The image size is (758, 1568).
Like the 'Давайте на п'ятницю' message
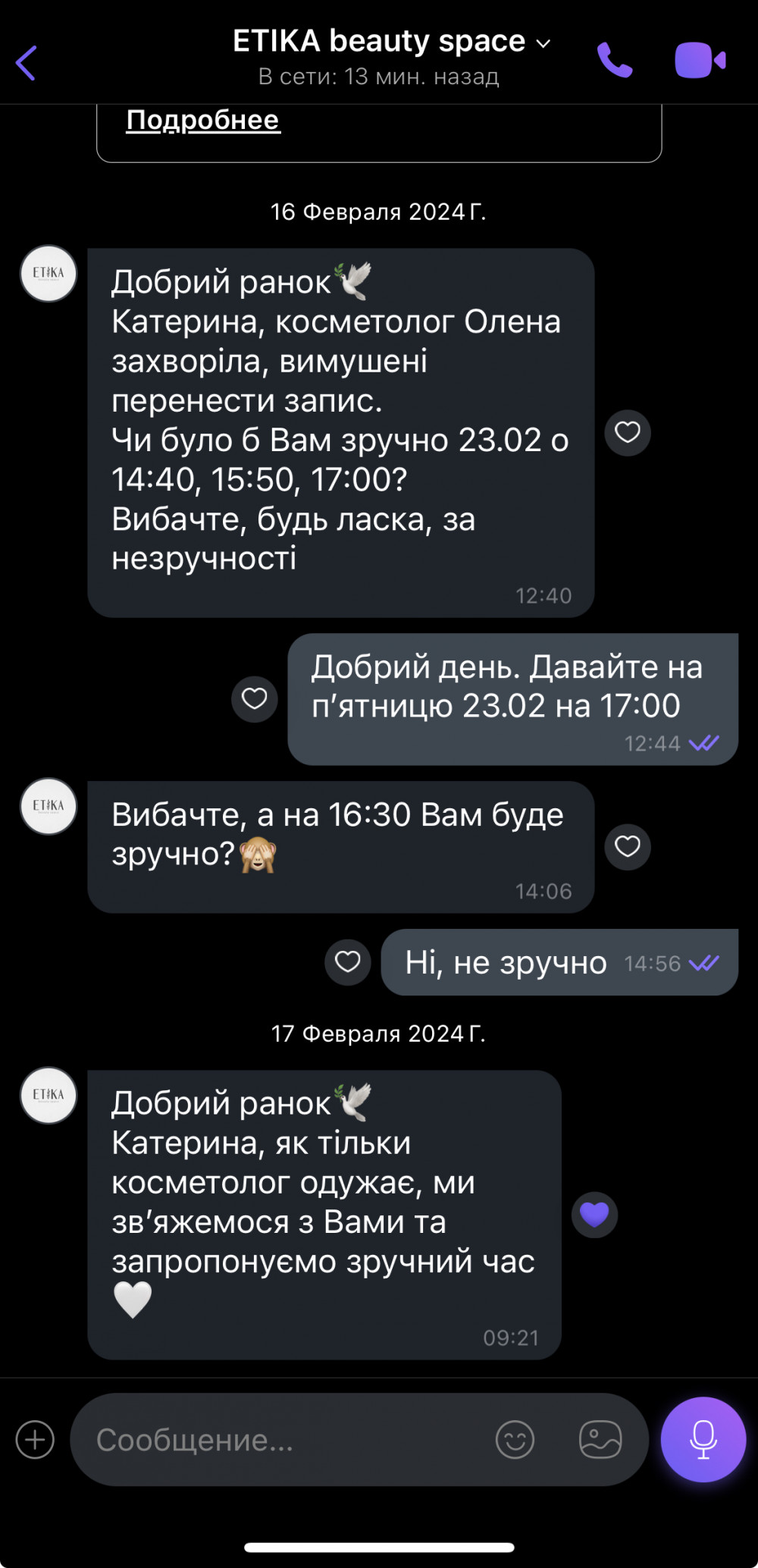255,699
